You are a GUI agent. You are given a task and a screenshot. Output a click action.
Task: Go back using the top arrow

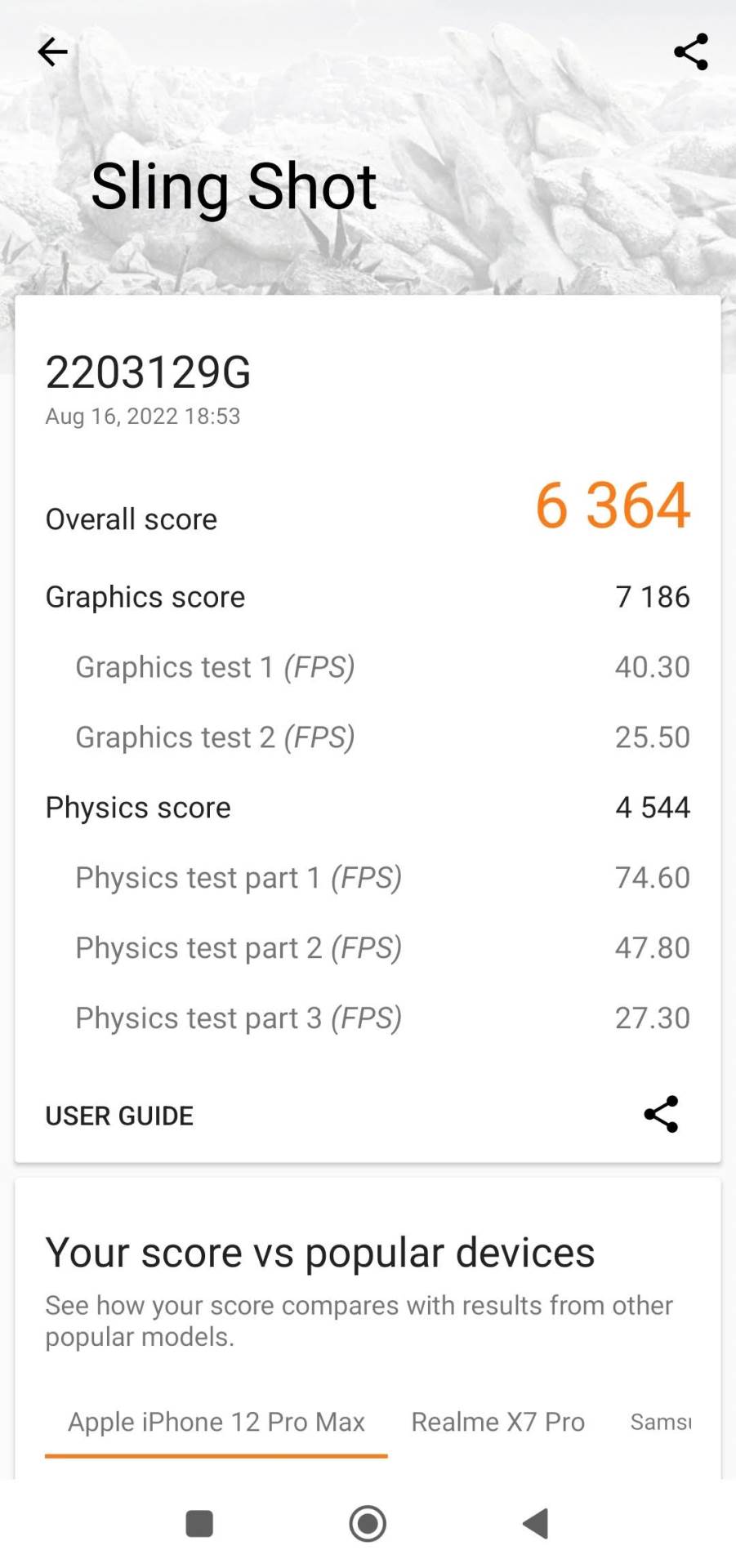53,52
